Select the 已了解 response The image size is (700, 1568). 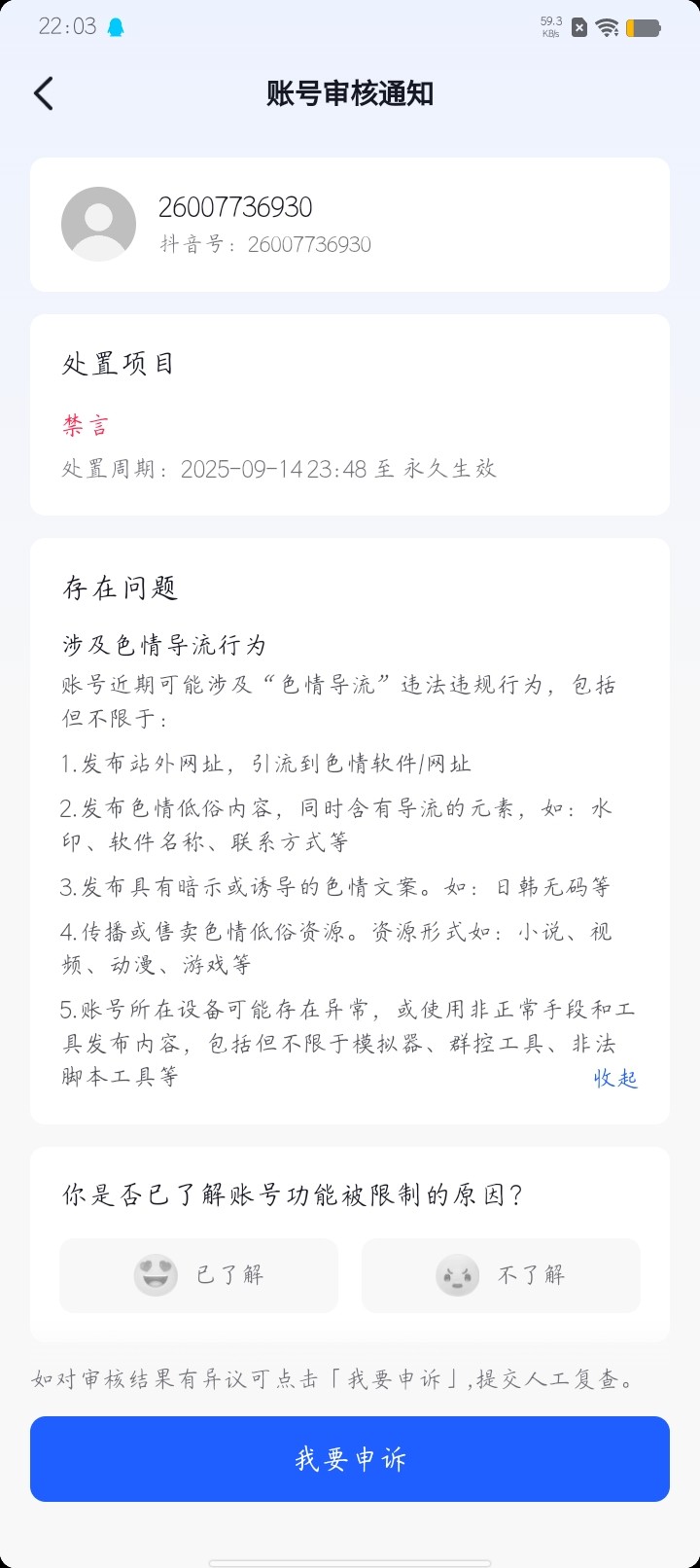(199, 1275)
